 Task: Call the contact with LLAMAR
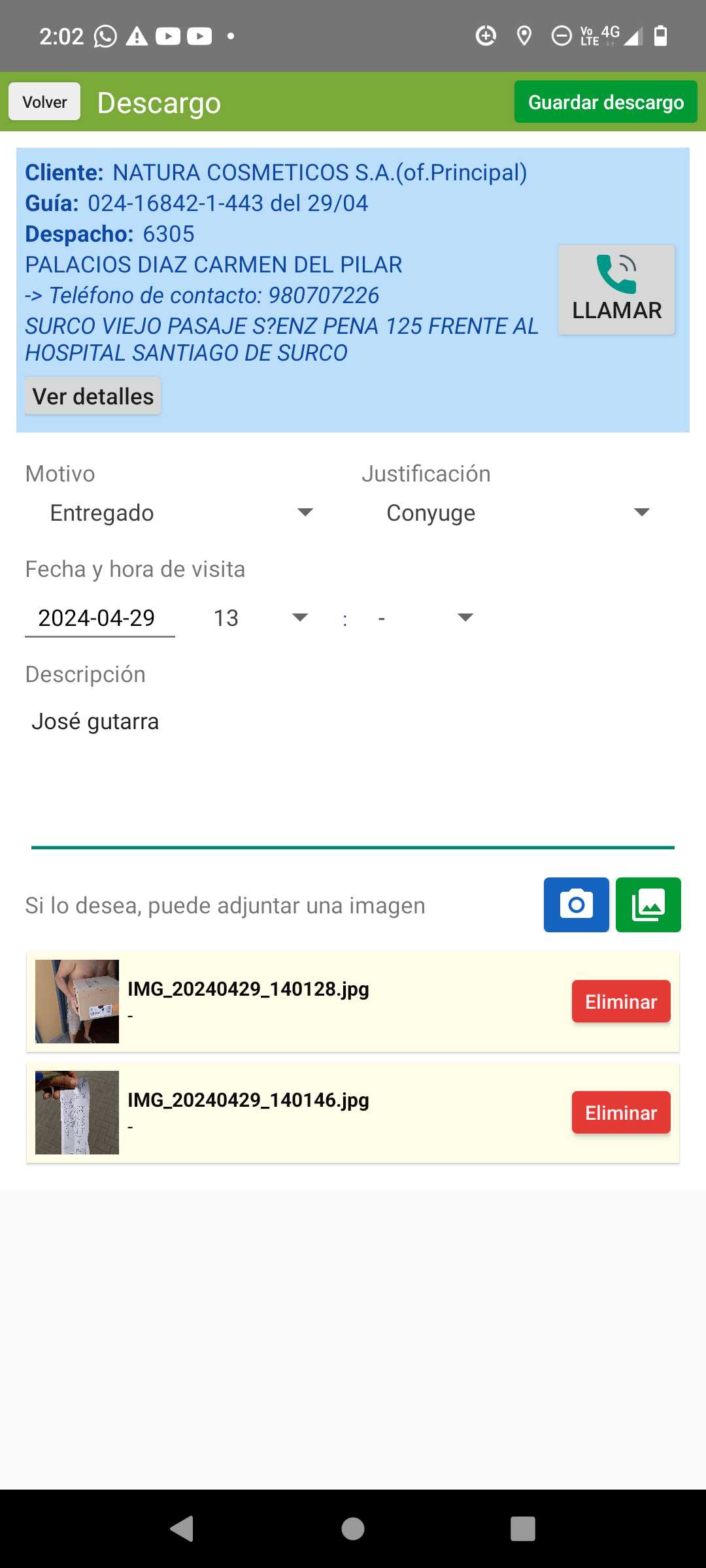616,290
